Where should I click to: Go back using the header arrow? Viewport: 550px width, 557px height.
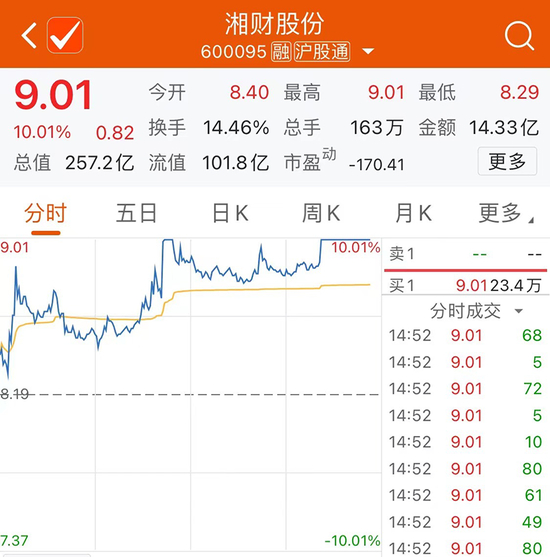pyautogui.click(x=29, y=35)
